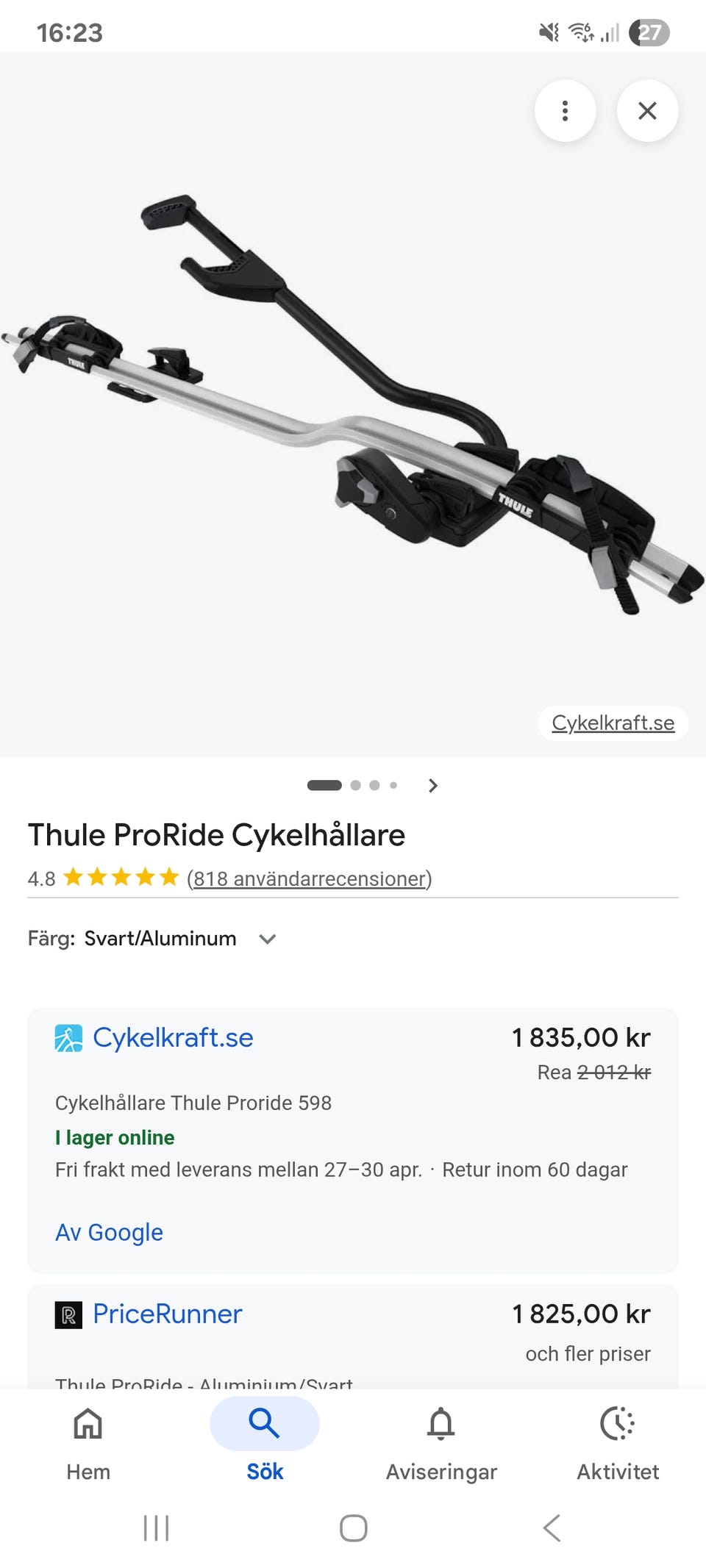Show the next product image arrow
Image resolution: width=706 pixels, height=1568 pixels.
coord(432,785)
